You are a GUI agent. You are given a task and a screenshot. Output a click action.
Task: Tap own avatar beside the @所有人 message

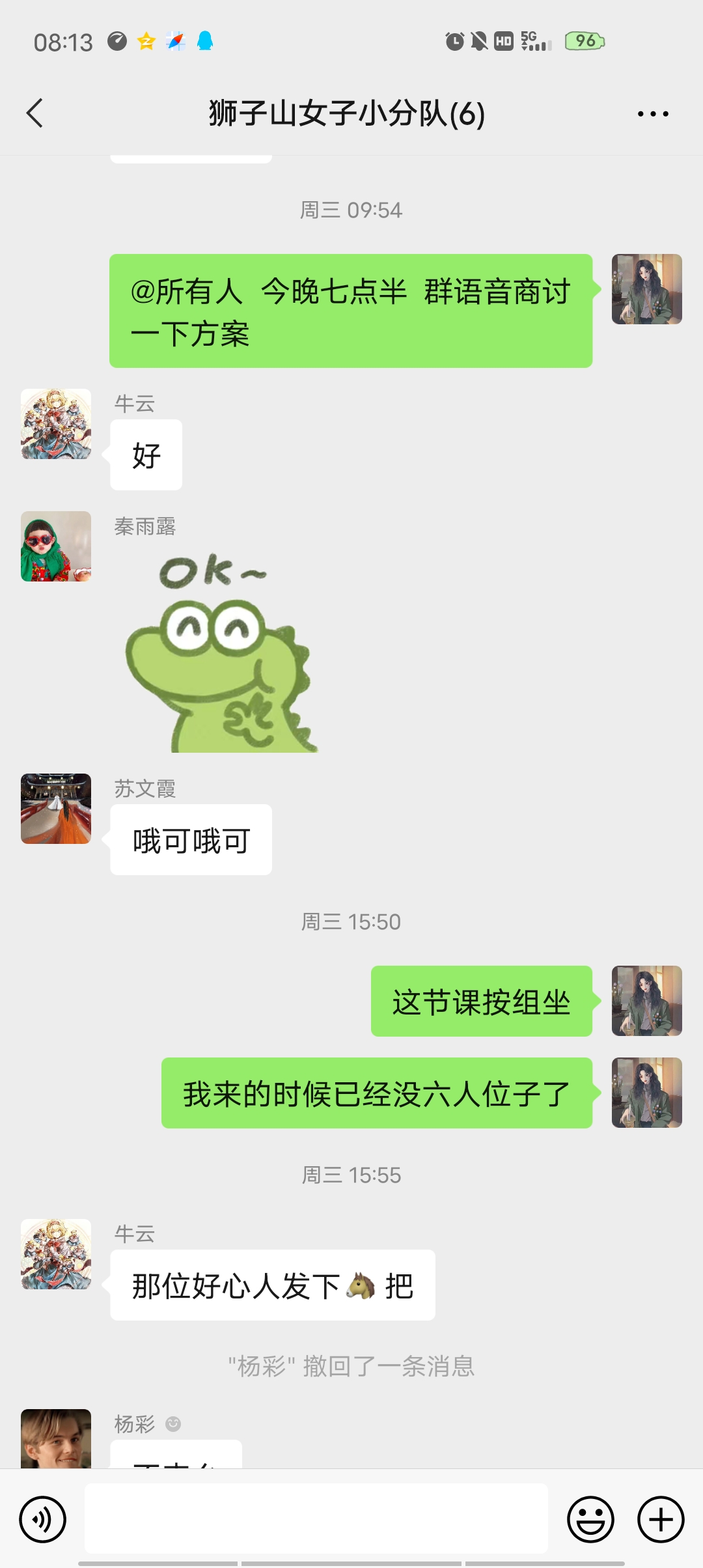coord(646,289)
